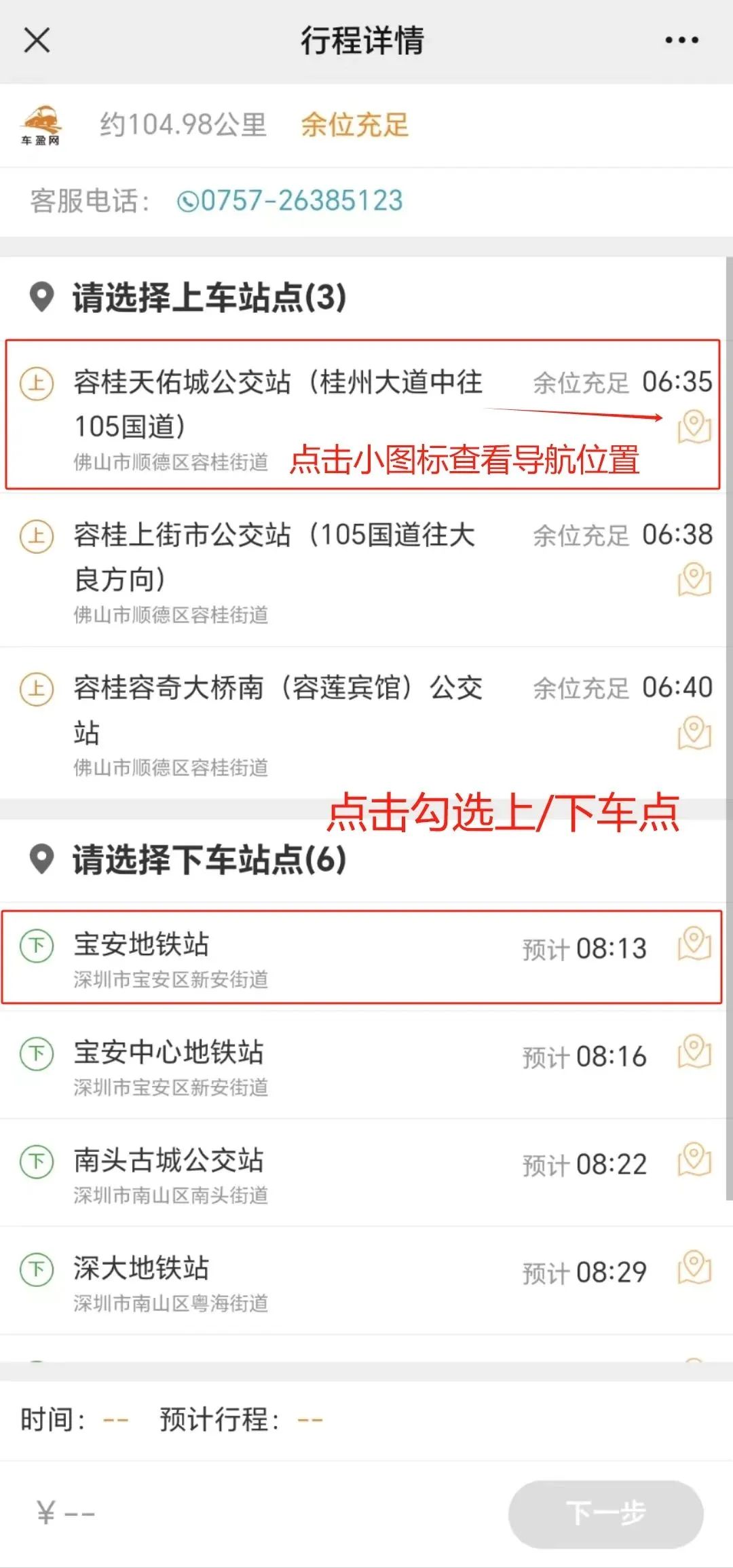Image resolution: width=733 pixels, height=1568 pixels.
Task: Open navigation icon for 容桂上街市公交站
Action: [x=694, y=580]
